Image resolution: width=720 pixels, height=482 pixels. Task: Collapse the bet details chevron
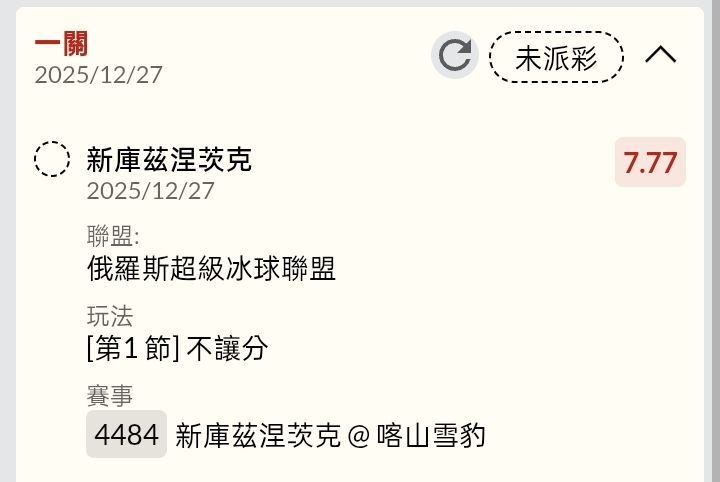tap(661, 55)
